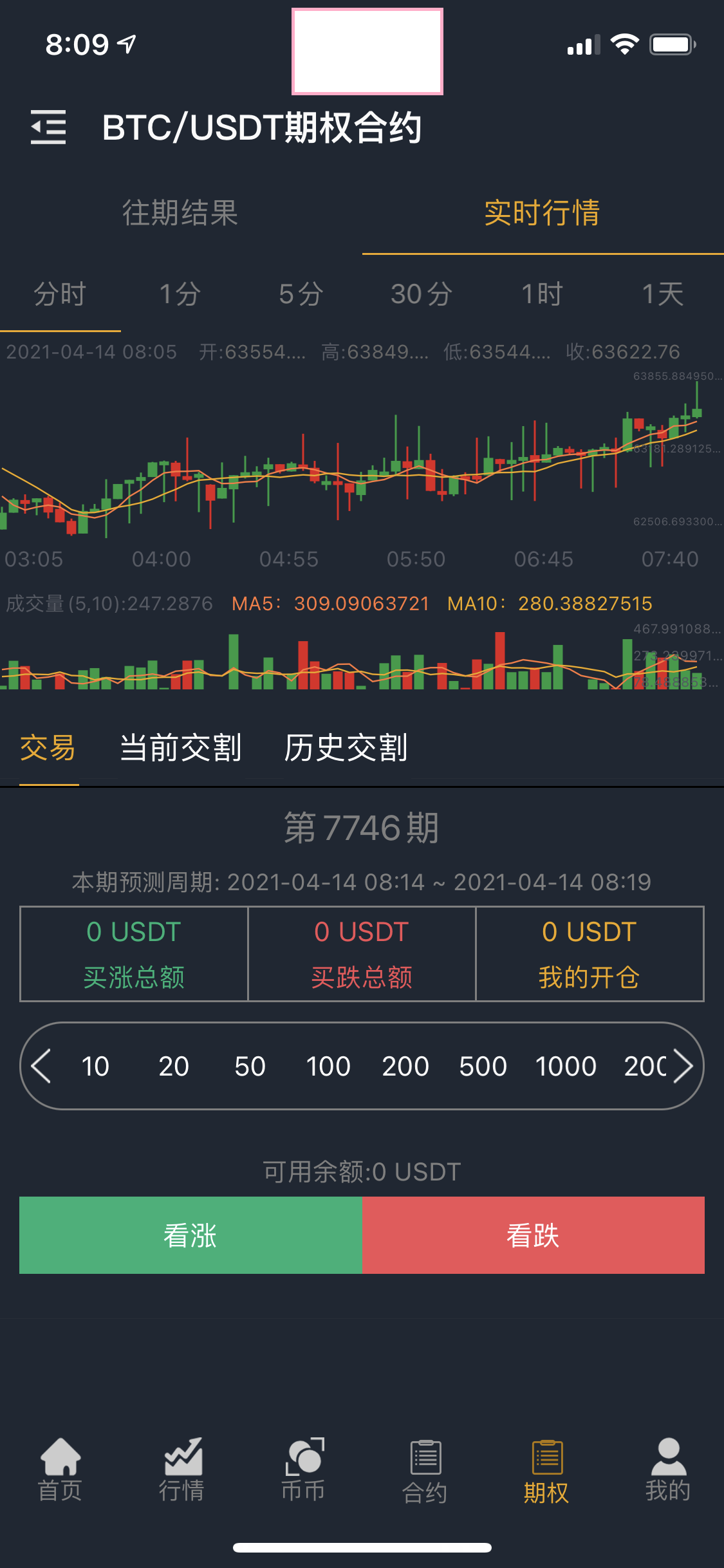Open the 币币 trading tab
Image resolution: width=724 pixels, height=1568 pixels.
pyautogui.click(x=303, y=1470)
